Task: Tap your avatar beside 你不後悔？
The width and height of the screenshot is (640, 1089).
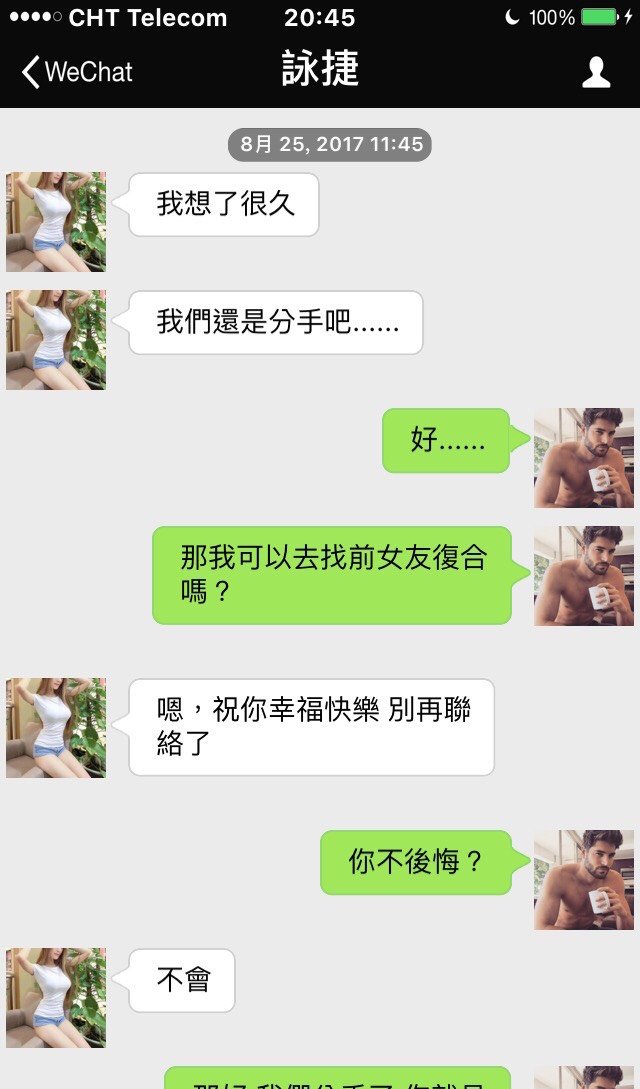Action: click(583, 879)
